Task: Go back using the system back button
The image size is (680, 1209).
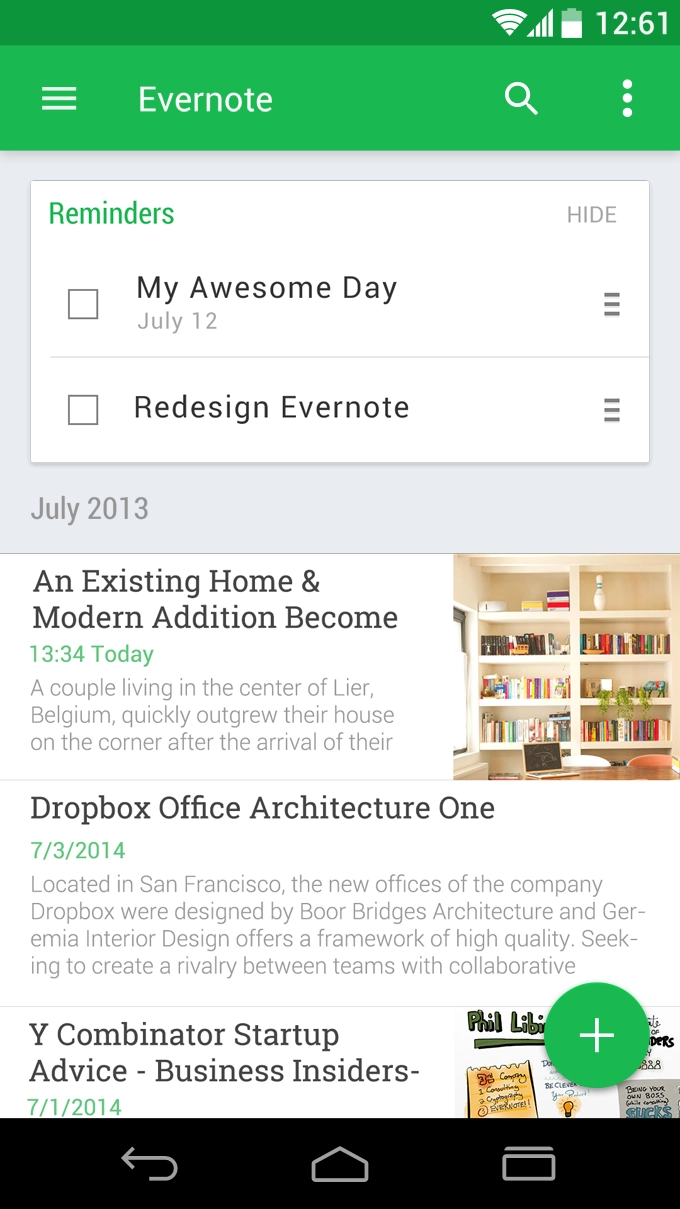Action: pos(149,1164)
